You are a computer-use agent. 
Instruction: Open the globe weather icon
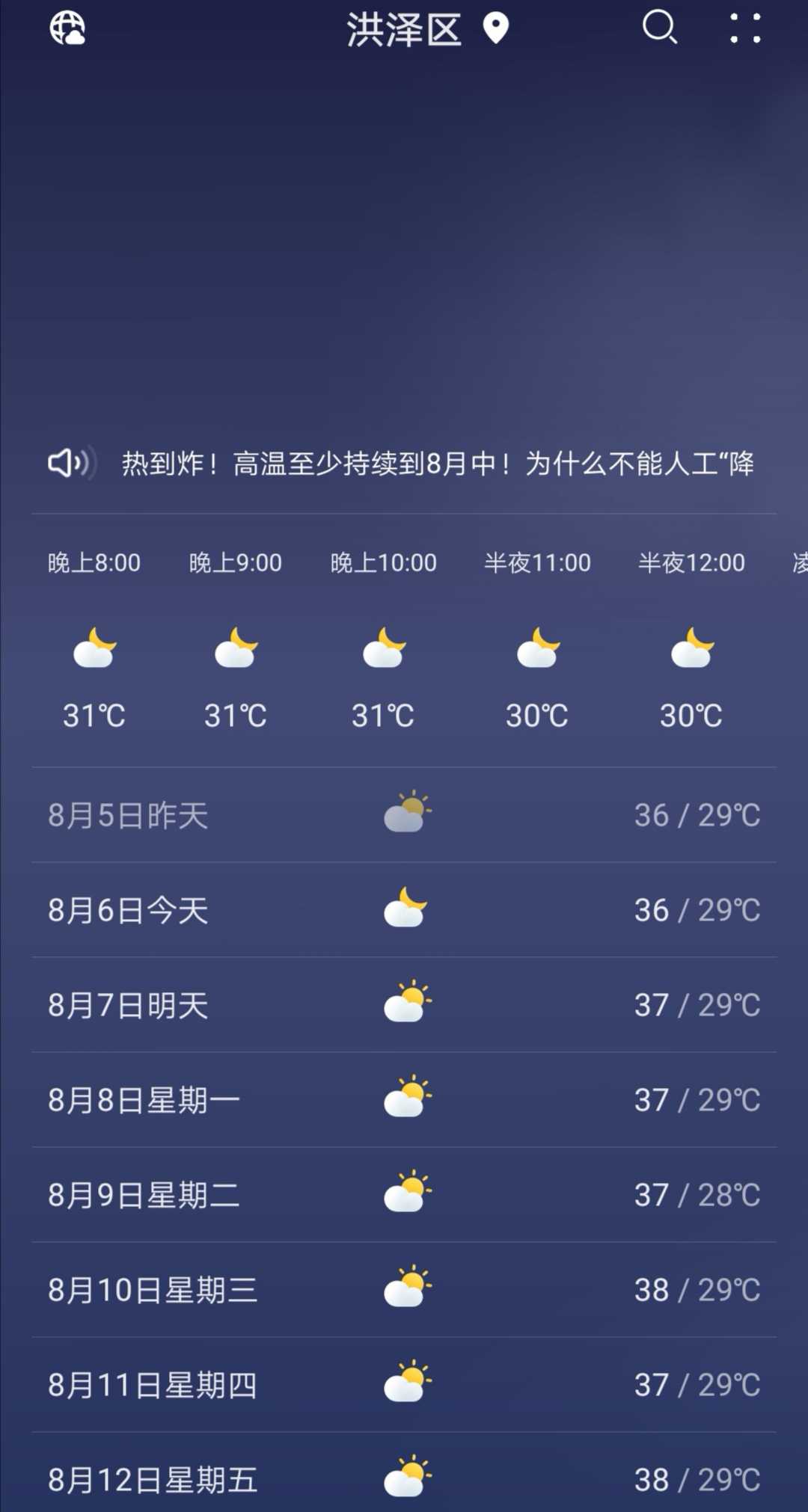click(x=67, y=29)
